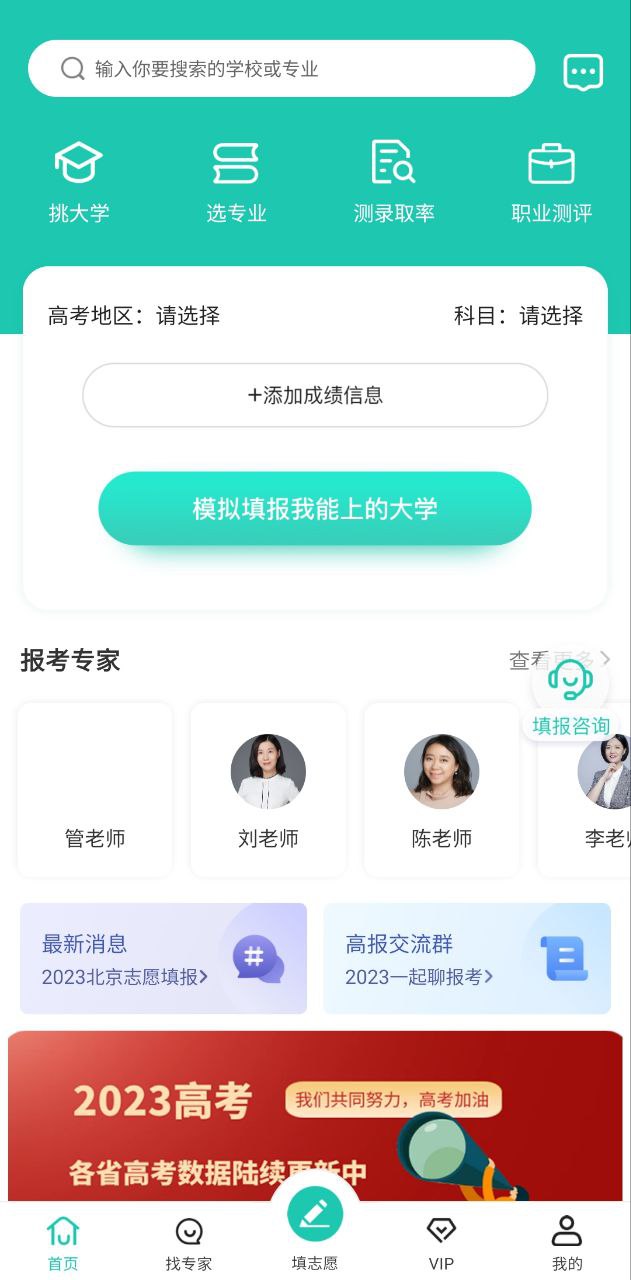Screen dimensions: 631x1280
Task: Open the messages chat icon
Action: [583, 72]
